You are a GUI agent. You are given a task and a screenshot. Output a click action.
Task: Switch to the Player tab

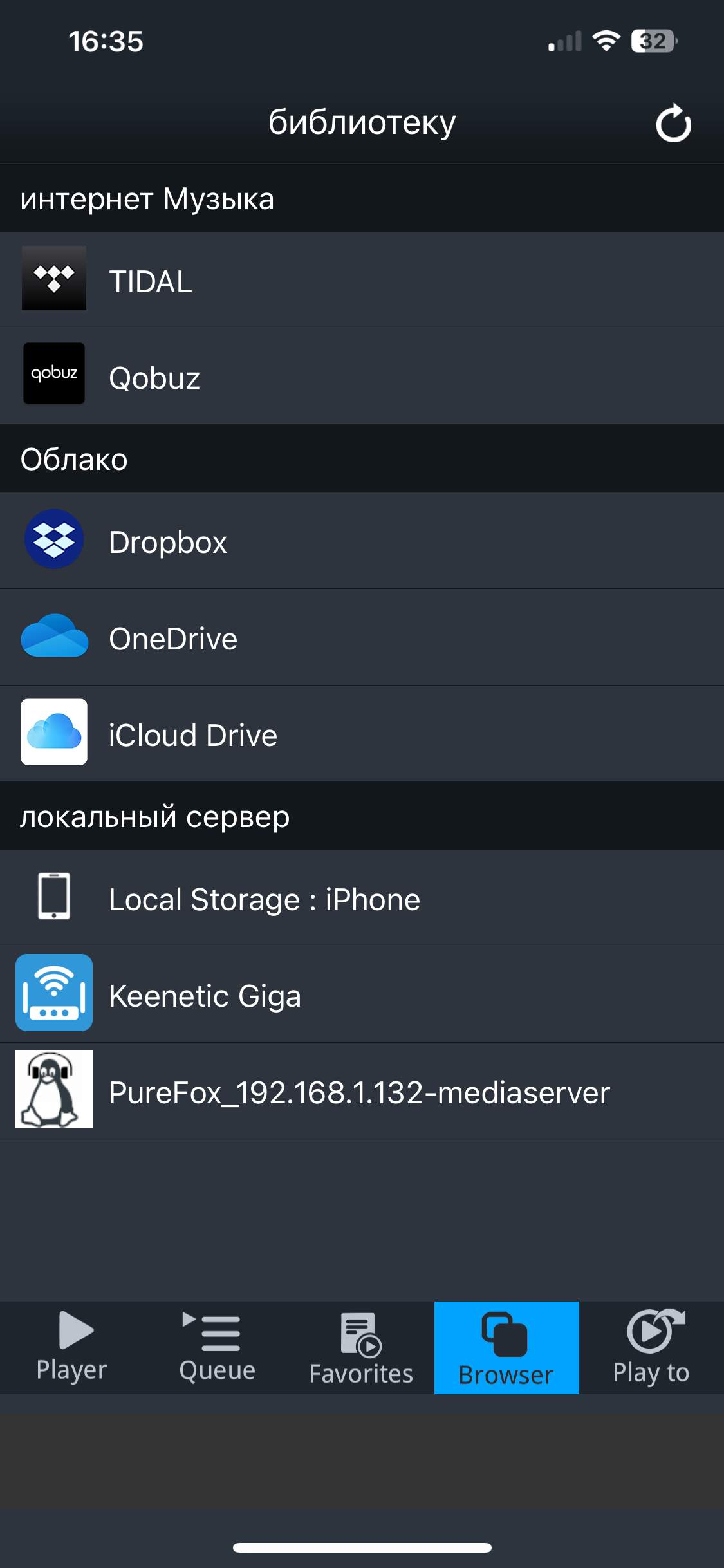(x=72, y=1347)
